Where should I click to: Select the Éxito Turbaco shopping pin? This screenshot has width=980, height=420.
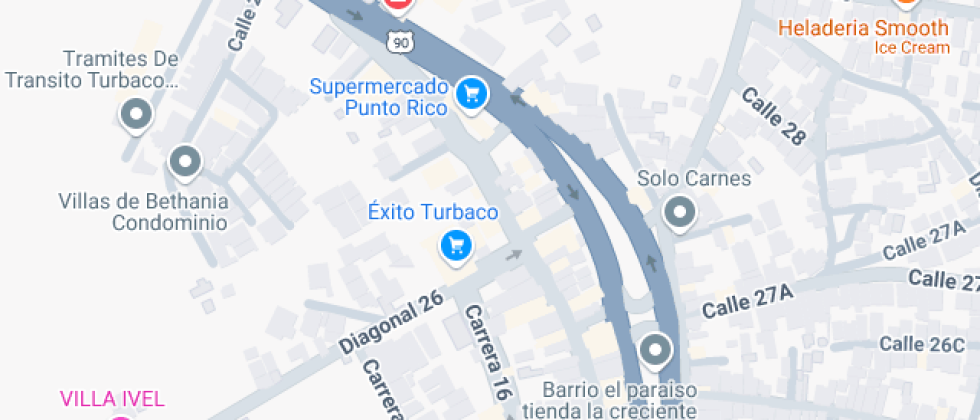[457, 244]
